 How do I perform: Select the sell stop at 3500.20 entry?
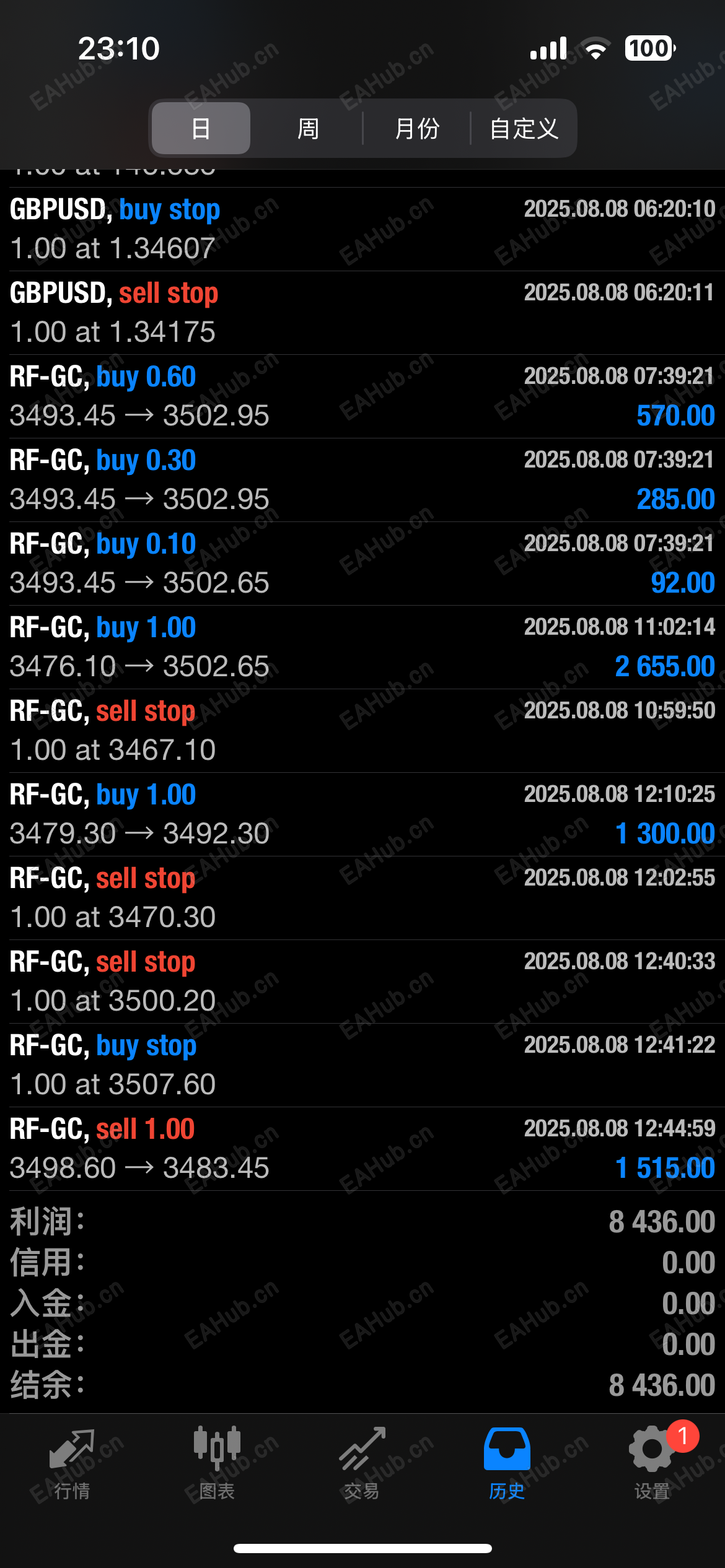coord(362,980)
